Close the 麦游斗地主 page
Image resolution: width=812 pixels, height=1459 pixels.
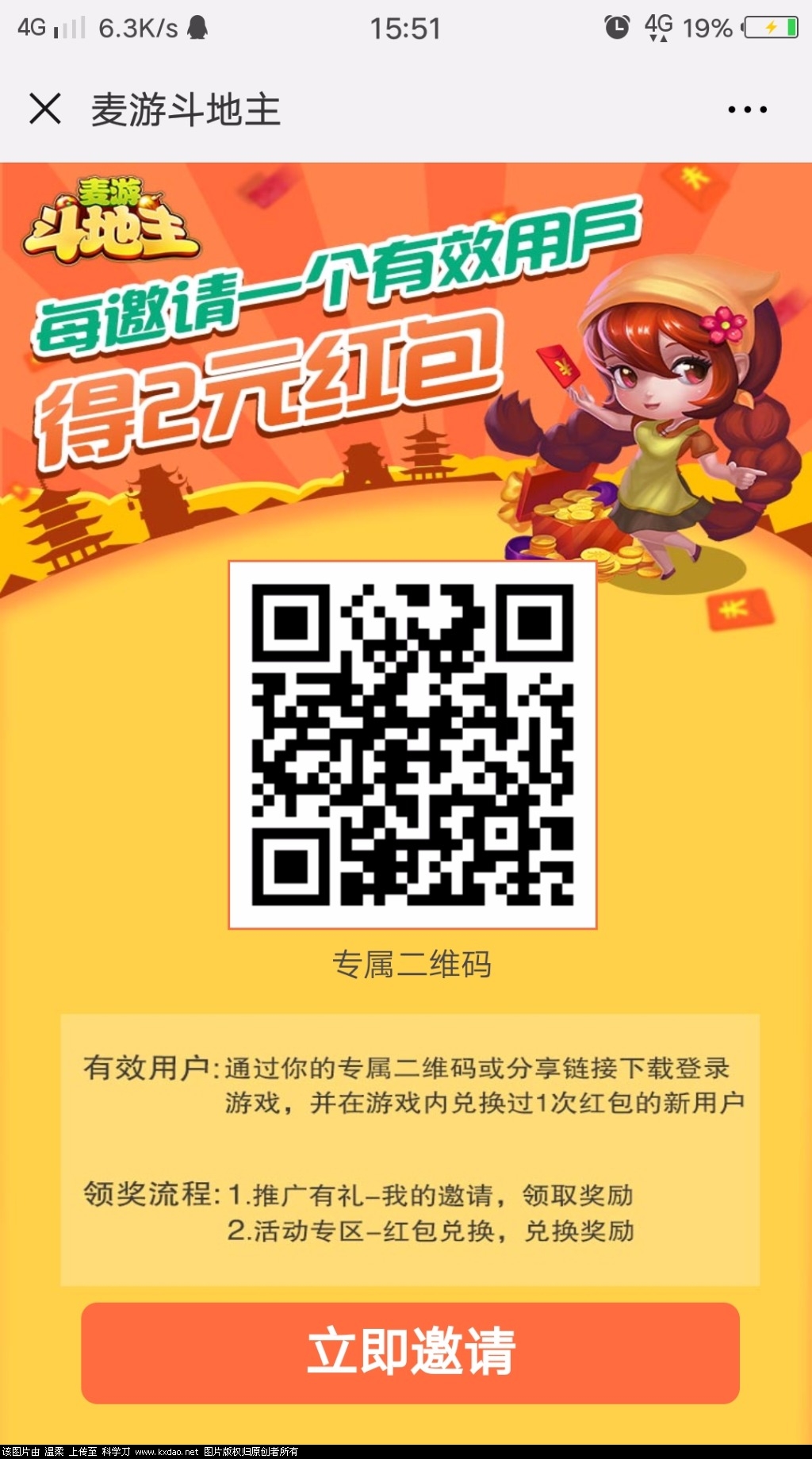coord(45,109)
